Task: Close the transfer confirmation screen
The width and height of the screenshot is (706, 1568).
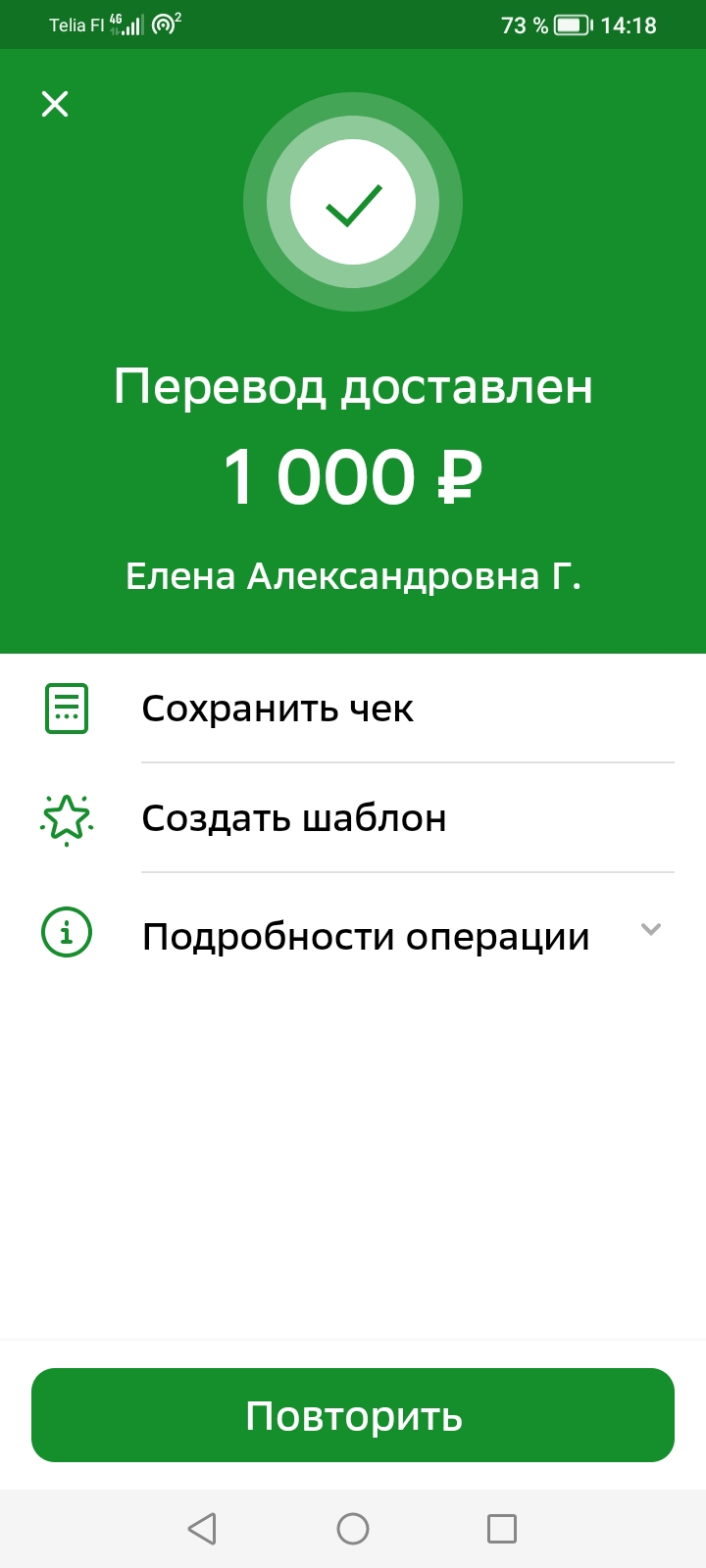Action: [55, 104]
